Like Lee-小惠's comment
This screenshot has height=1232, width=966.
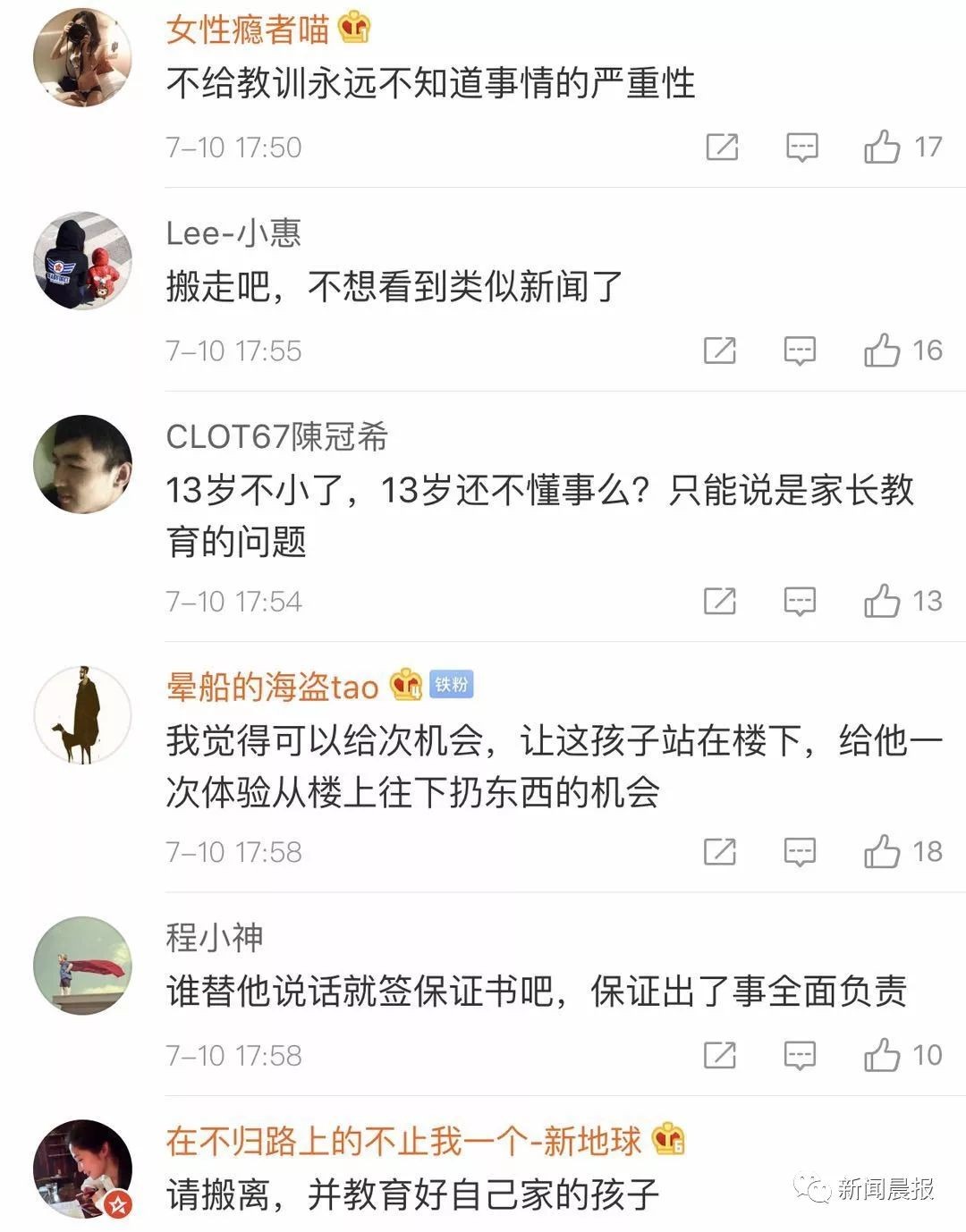tap(882, 350)
